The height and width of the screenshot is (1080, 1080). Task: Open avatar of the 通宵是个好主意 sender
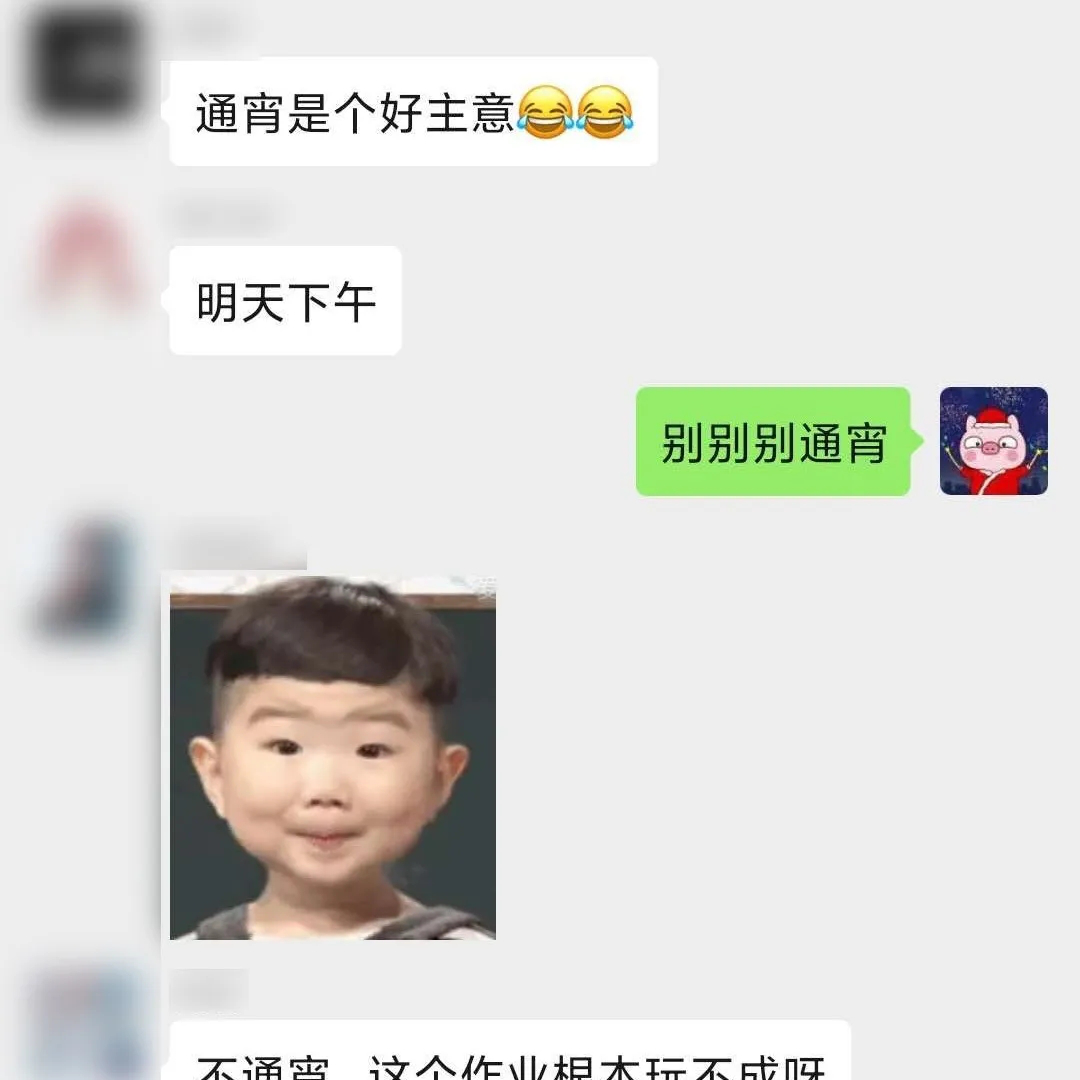[86, 63]
